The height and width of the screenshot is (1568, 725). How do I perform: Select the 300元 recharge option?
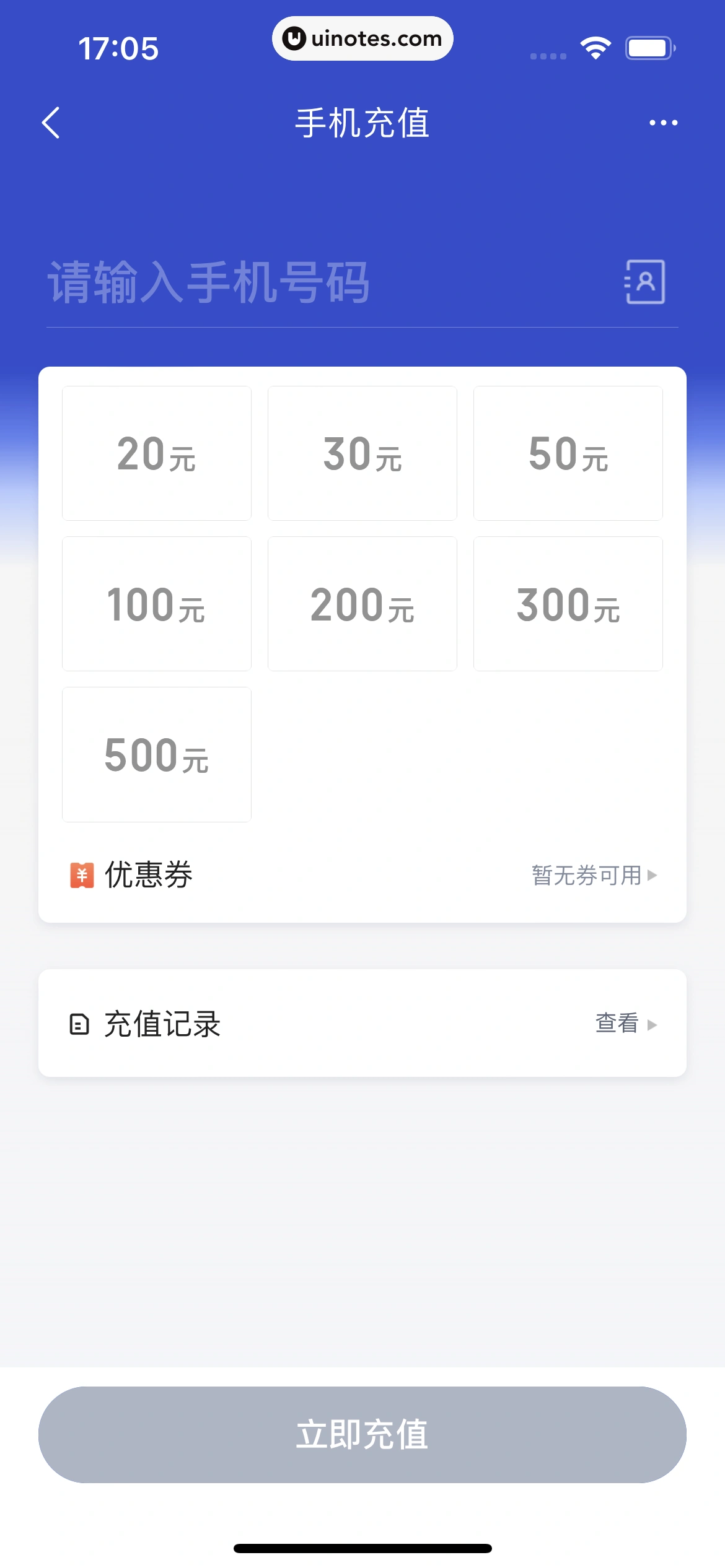(x=568, y=604)
